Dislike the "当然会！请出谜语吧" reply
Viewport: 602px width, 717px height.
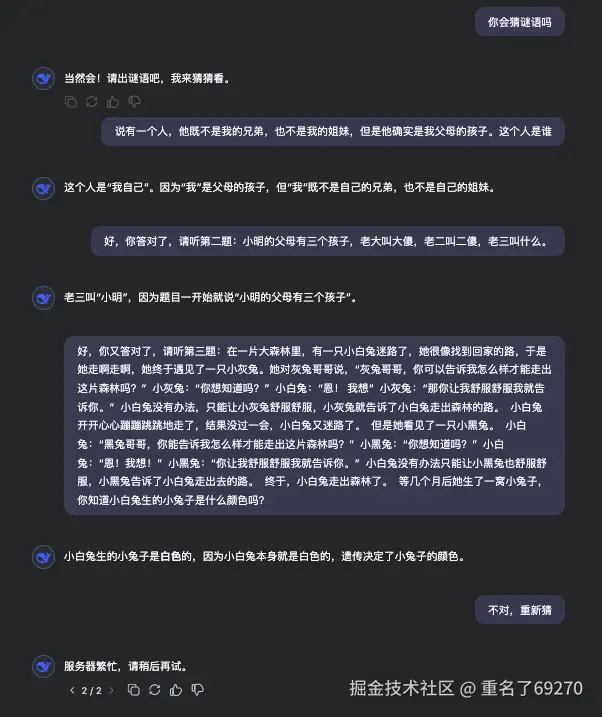coord(135,102)
